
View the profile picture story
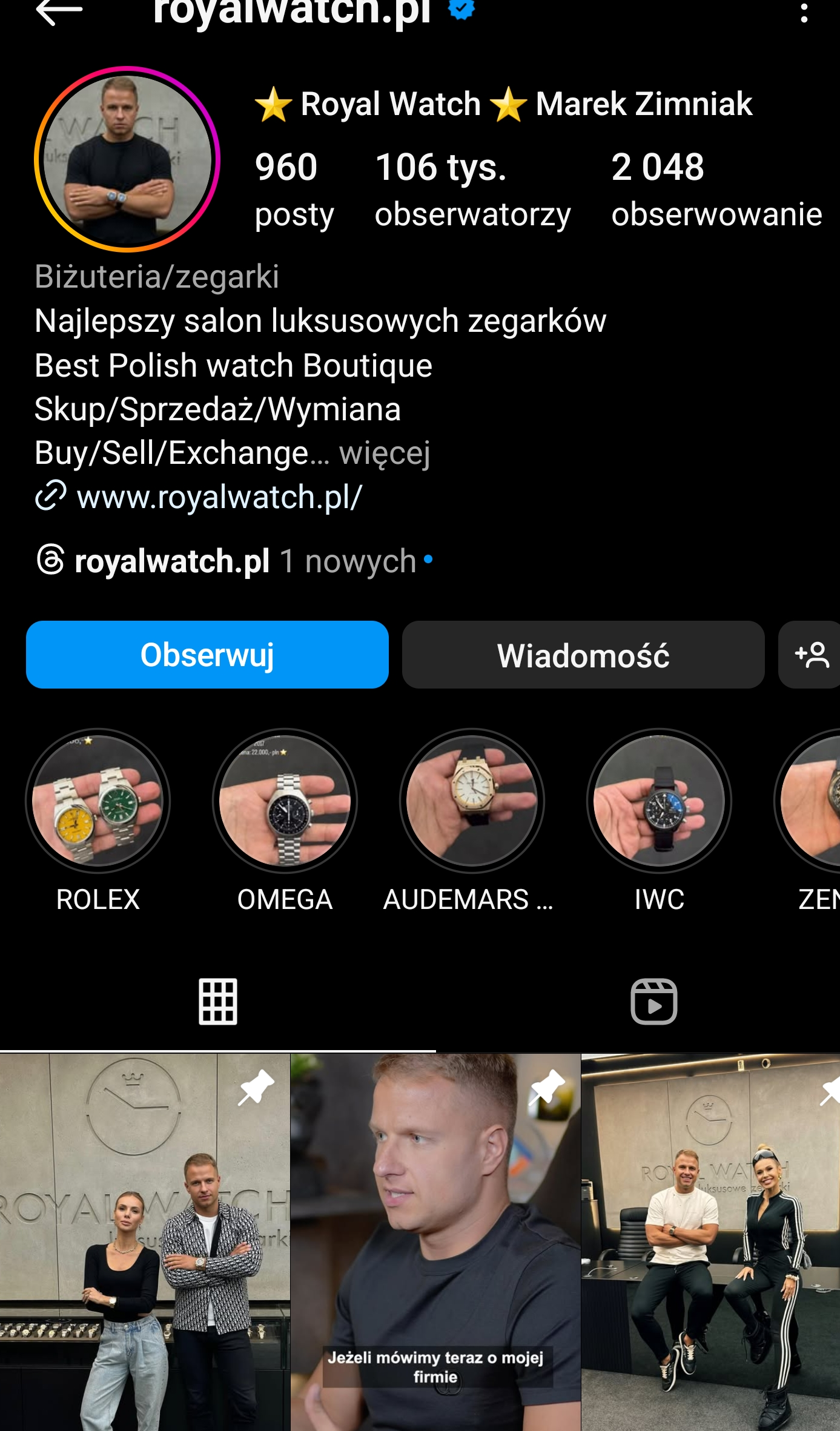click(127, 159)
